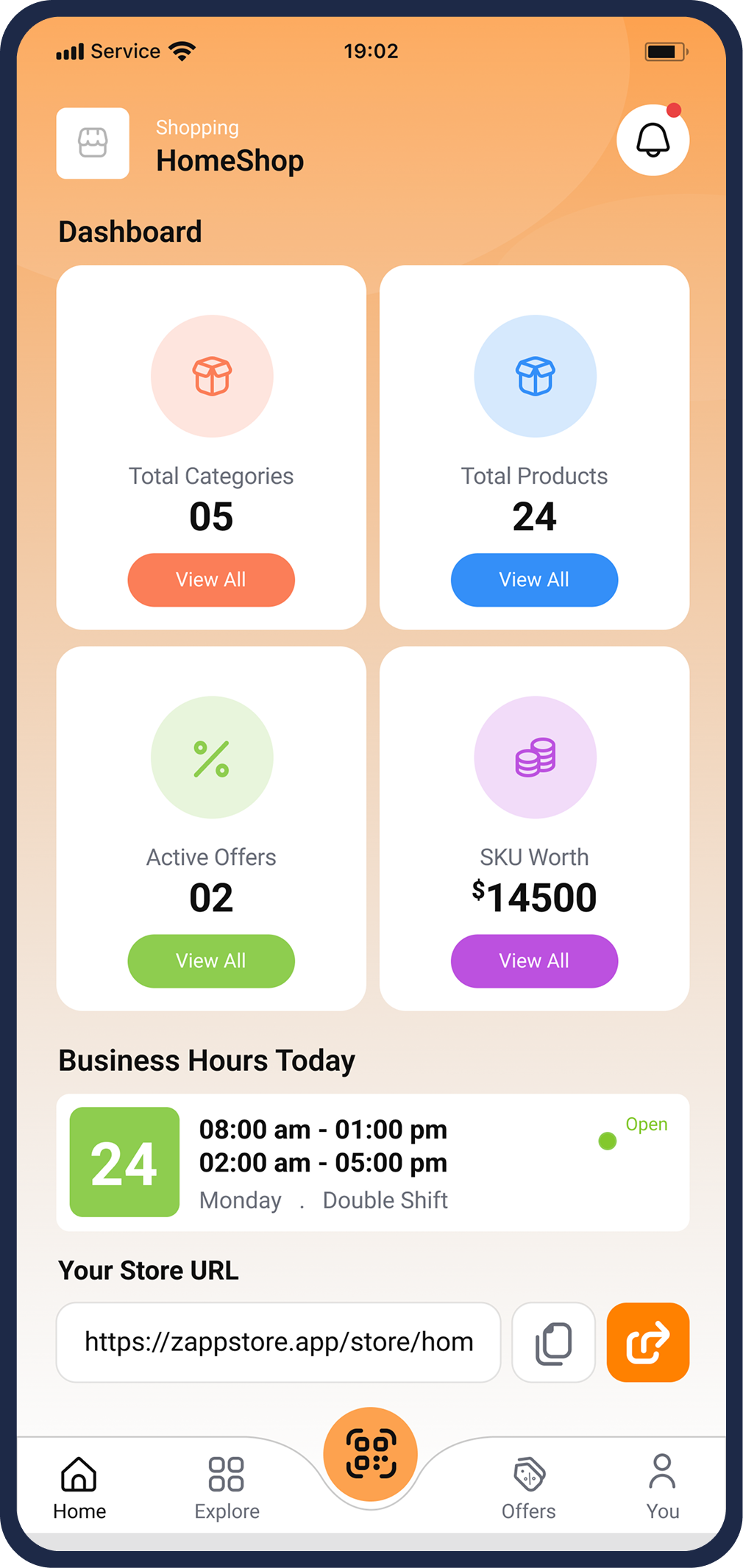Switch to the Offers tab
This screenshot has height=1568, width=743.
[529, 1487]
